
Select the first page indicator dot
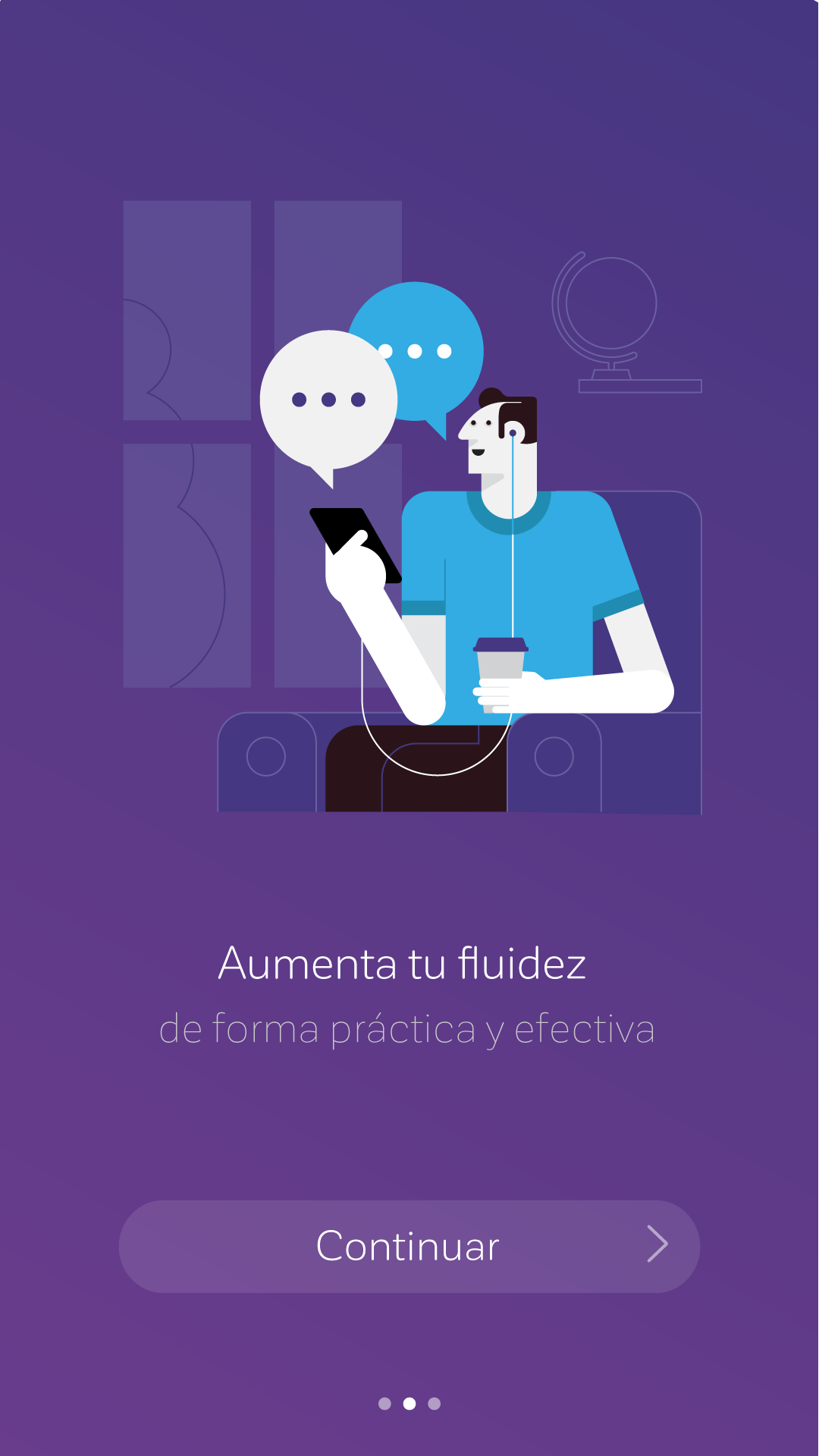[384, 1404]
